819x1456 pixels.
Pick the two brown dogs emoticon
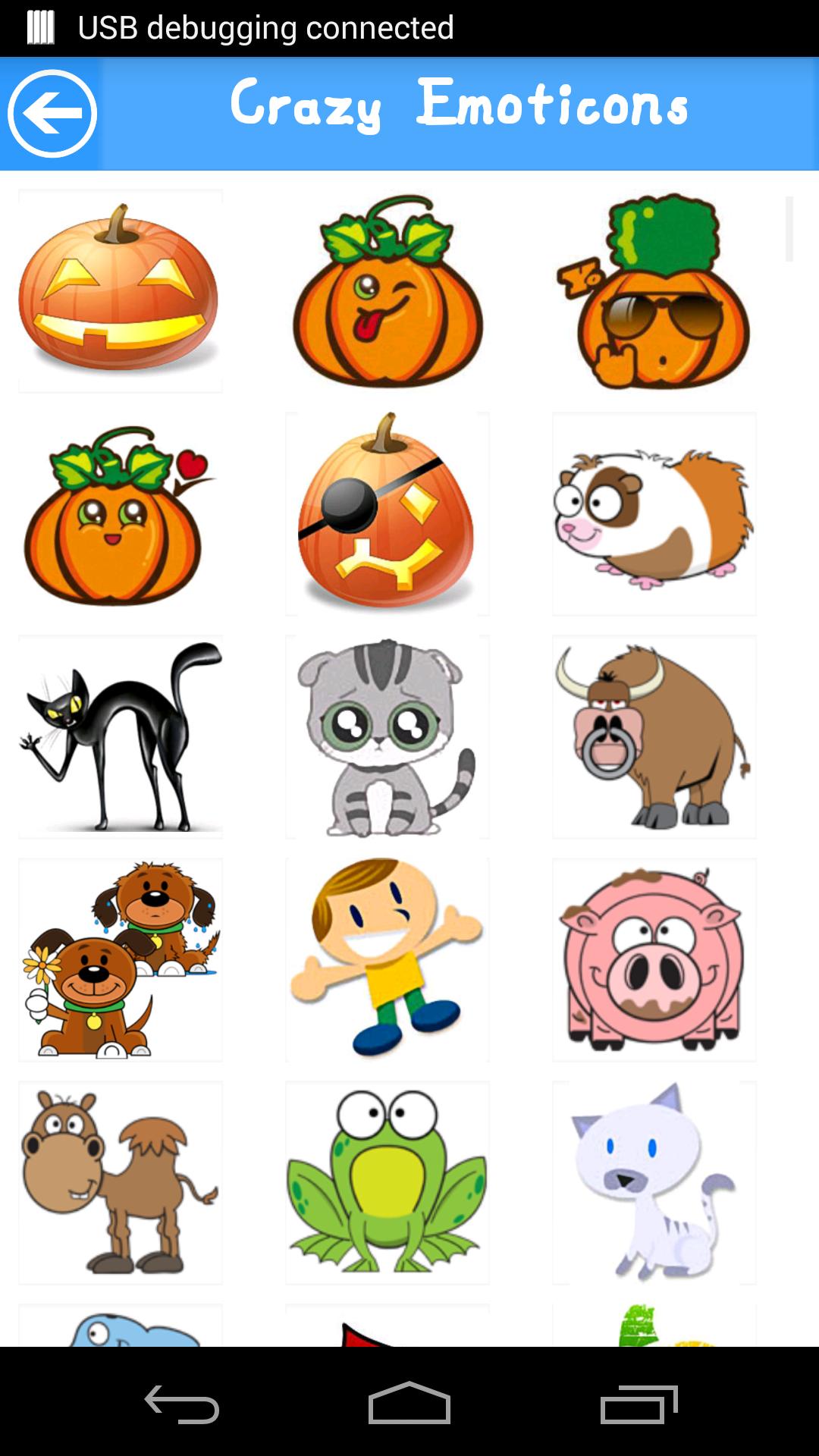[x=120, y=960]
